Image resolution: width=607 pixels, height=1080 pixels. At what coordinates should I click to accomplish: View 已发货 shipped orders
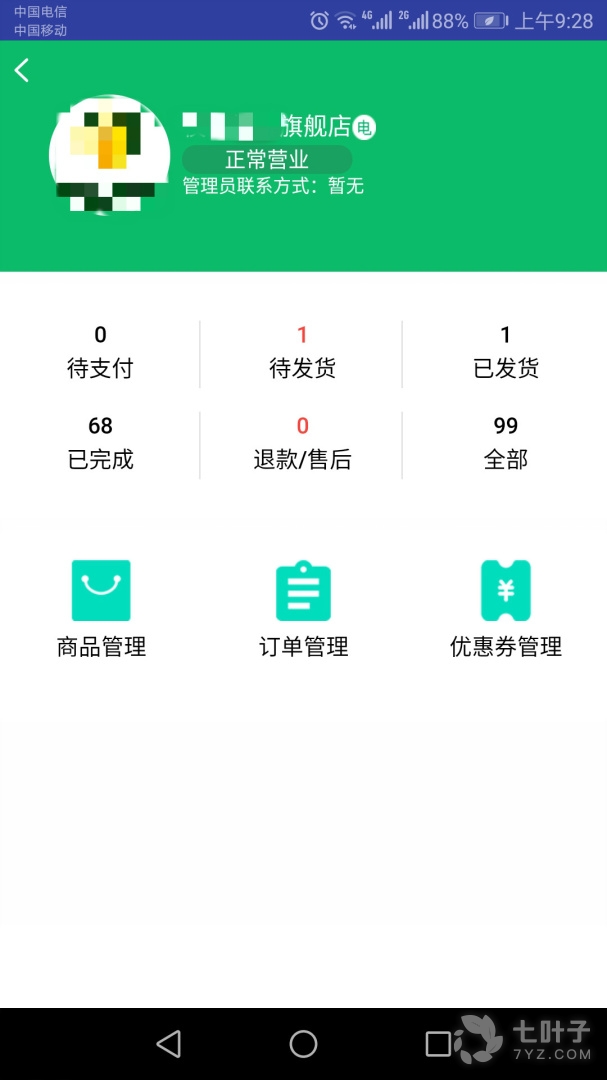tap(505, 353)
